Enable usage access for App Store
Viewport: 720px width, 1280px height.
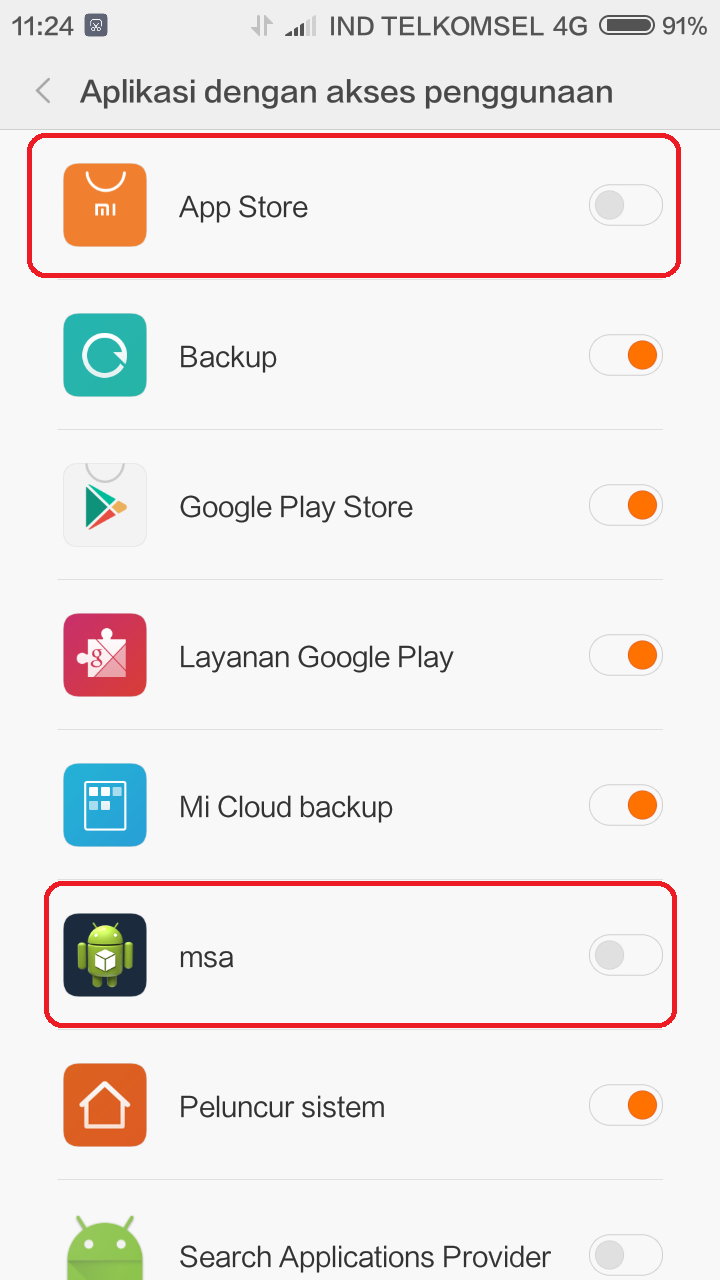pyautogui.click(x=625, y=206)
